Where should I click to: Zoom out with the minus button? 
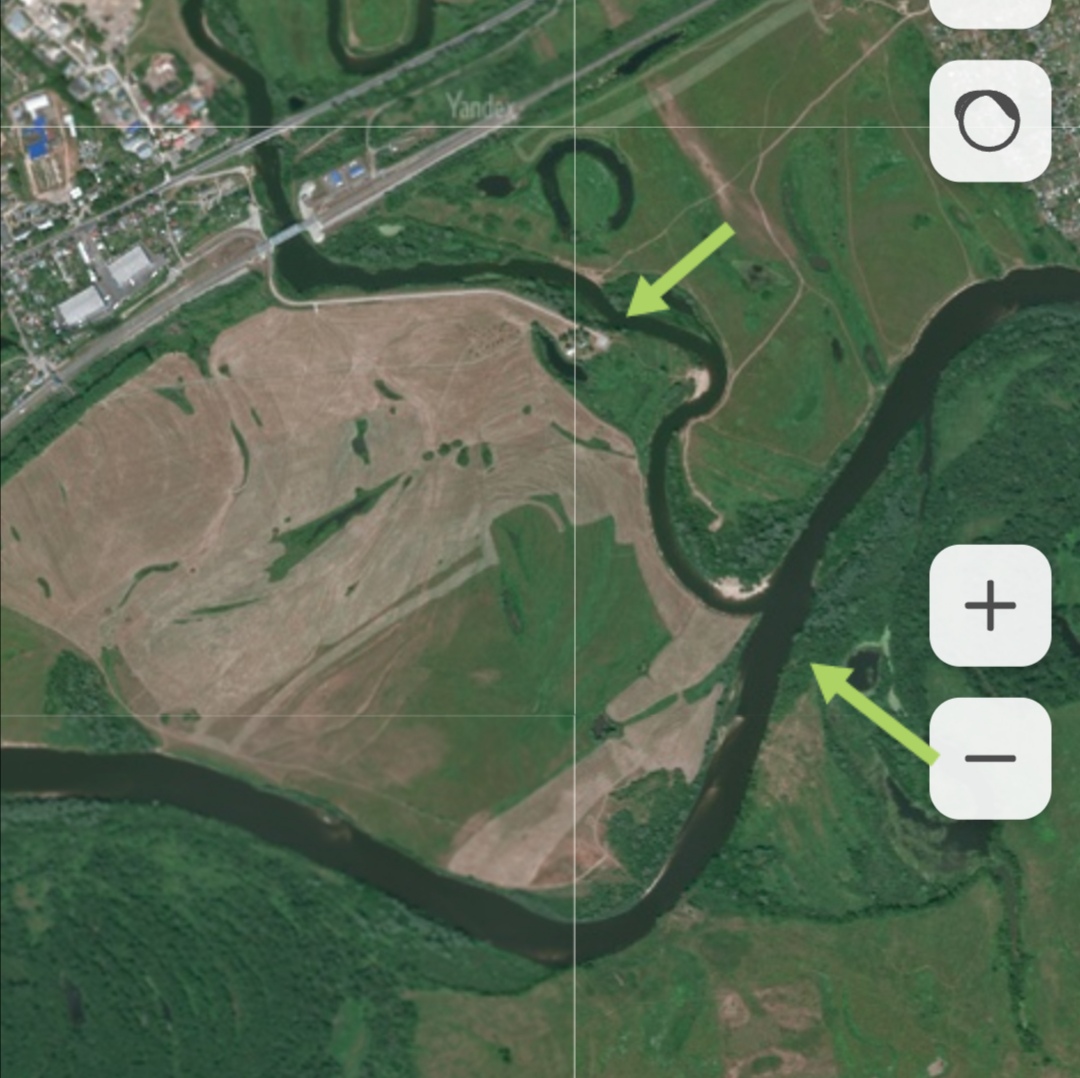[x=990, y=758]
